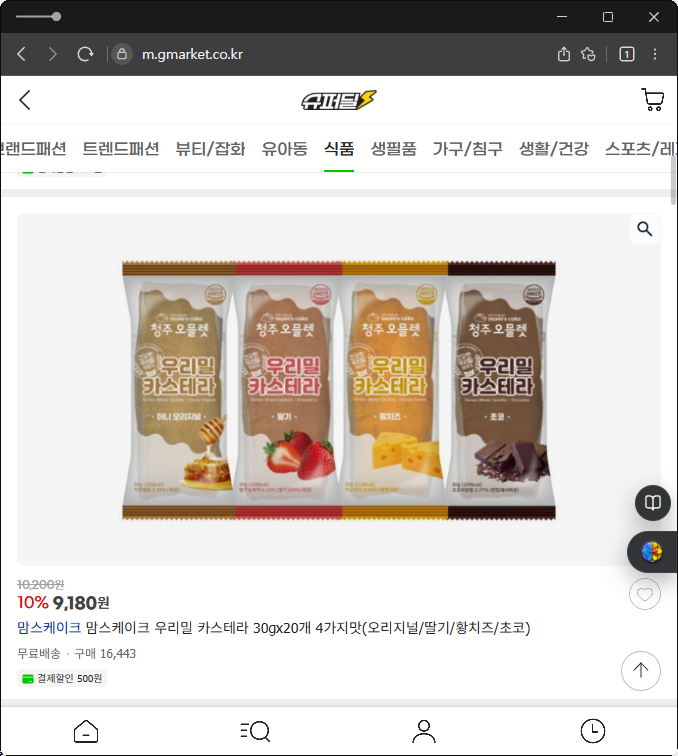Viewport: 678px width, 756px height.
Task: Switch to the 뷰티/잡화 category tab
Action: click(x=210, y=149)
